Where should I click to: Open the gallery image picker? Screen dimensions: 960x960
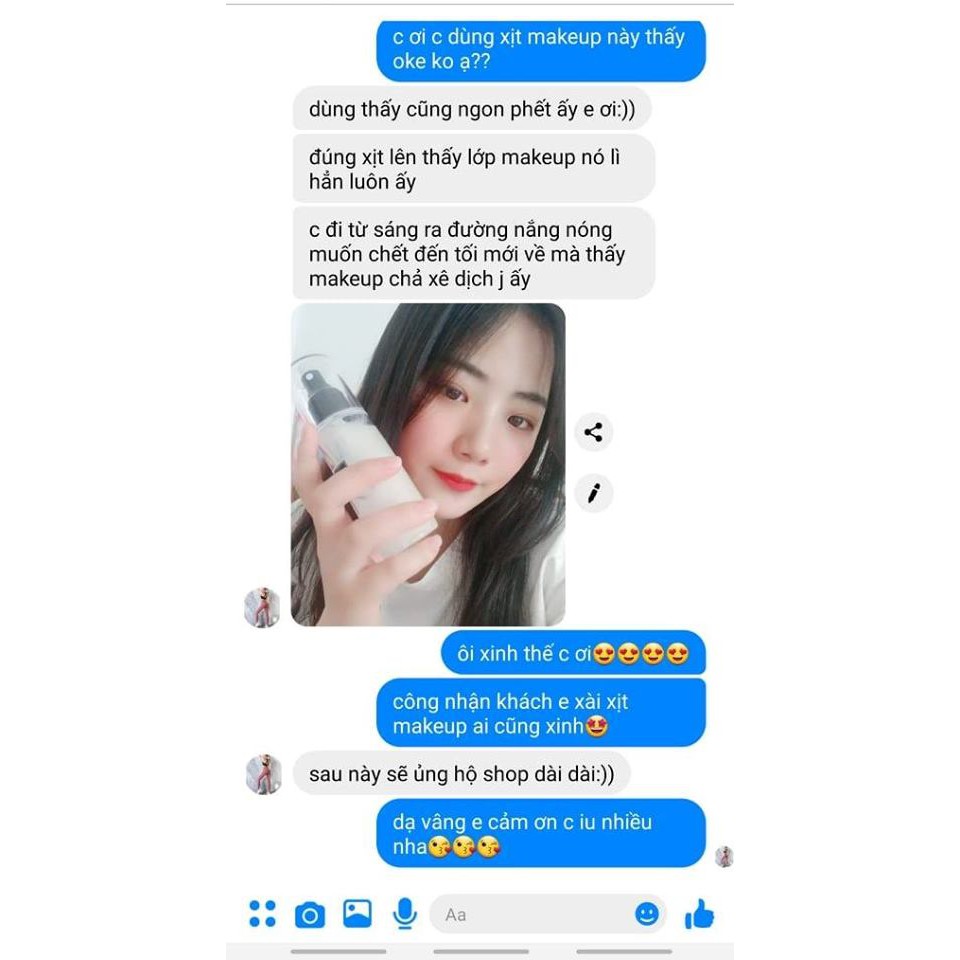point(357,913)
